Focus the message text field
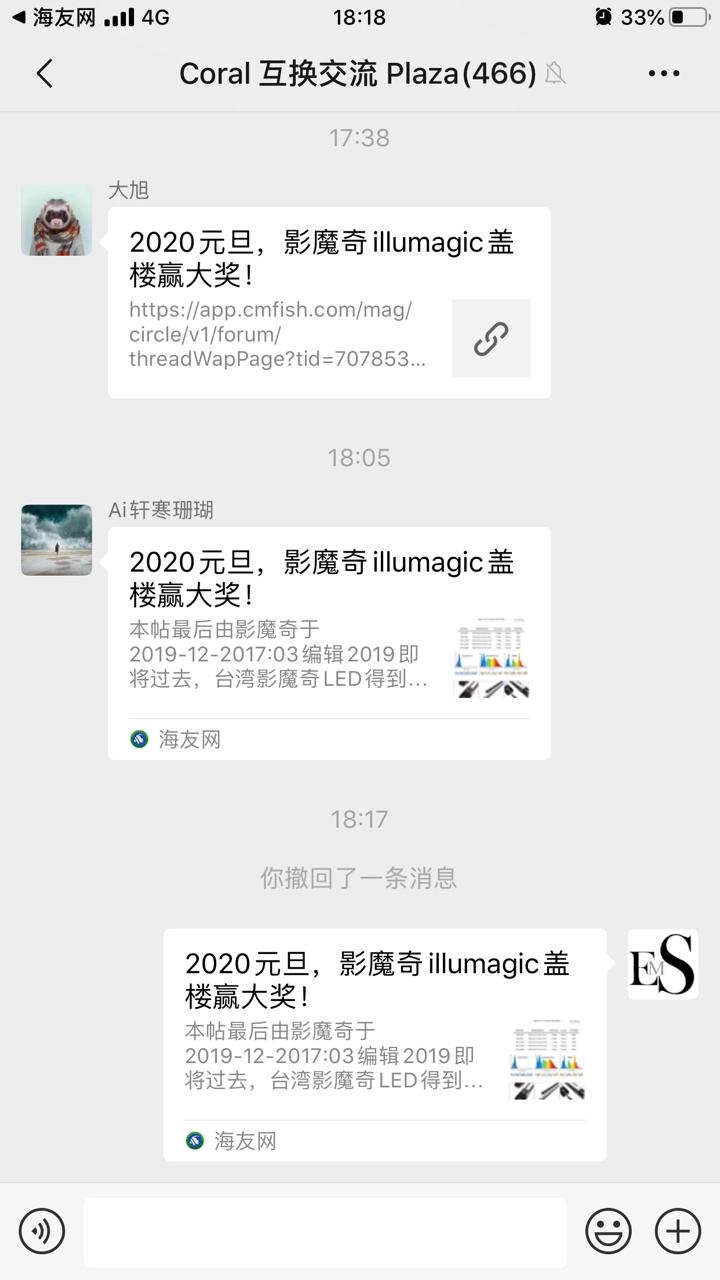The image size is (720, 1280). (324, 1232)
